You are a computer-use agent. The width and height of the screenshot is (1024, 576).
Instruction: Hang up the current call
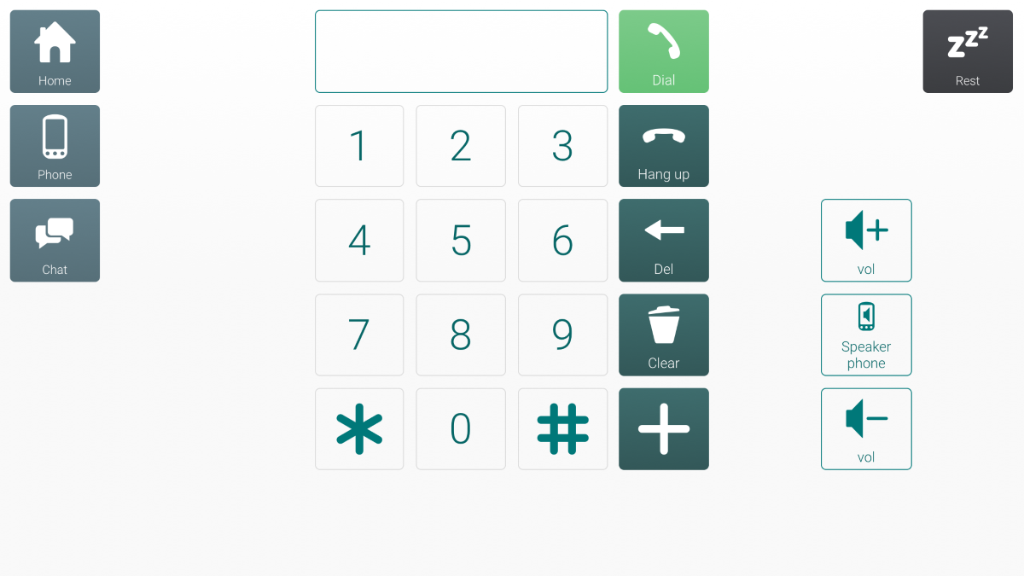[664, 146]
